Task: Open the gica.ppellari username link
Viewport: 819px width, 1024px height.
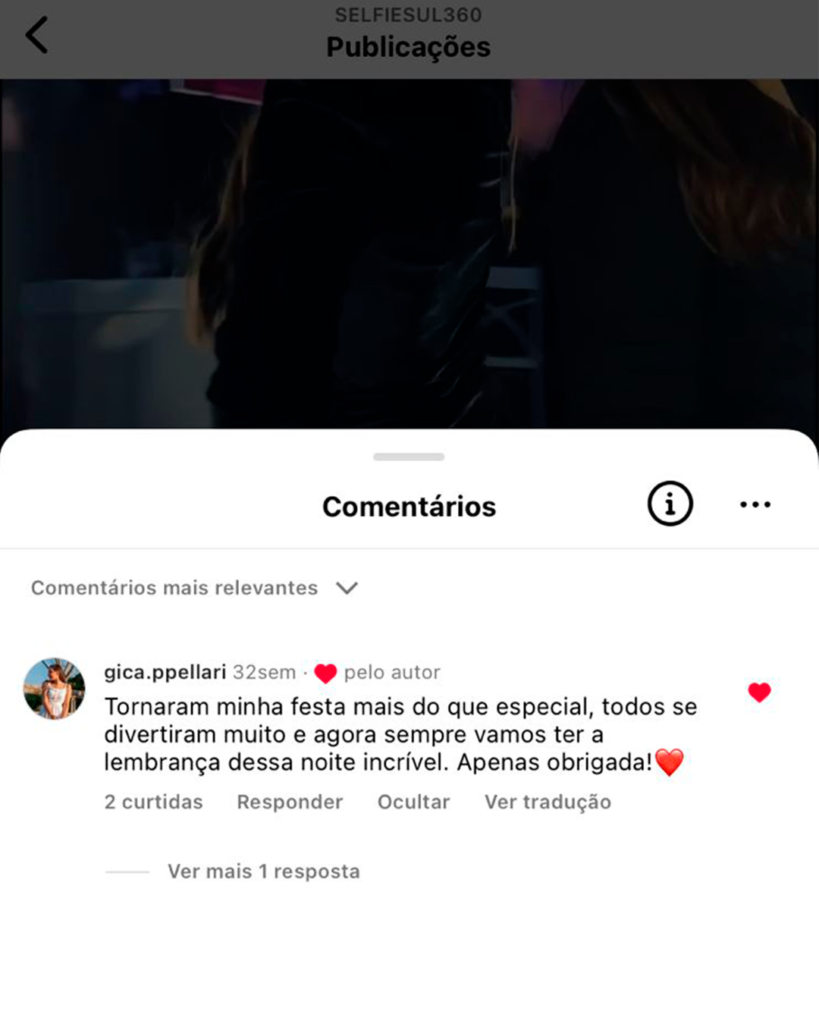Action: (x=165, y=672)
